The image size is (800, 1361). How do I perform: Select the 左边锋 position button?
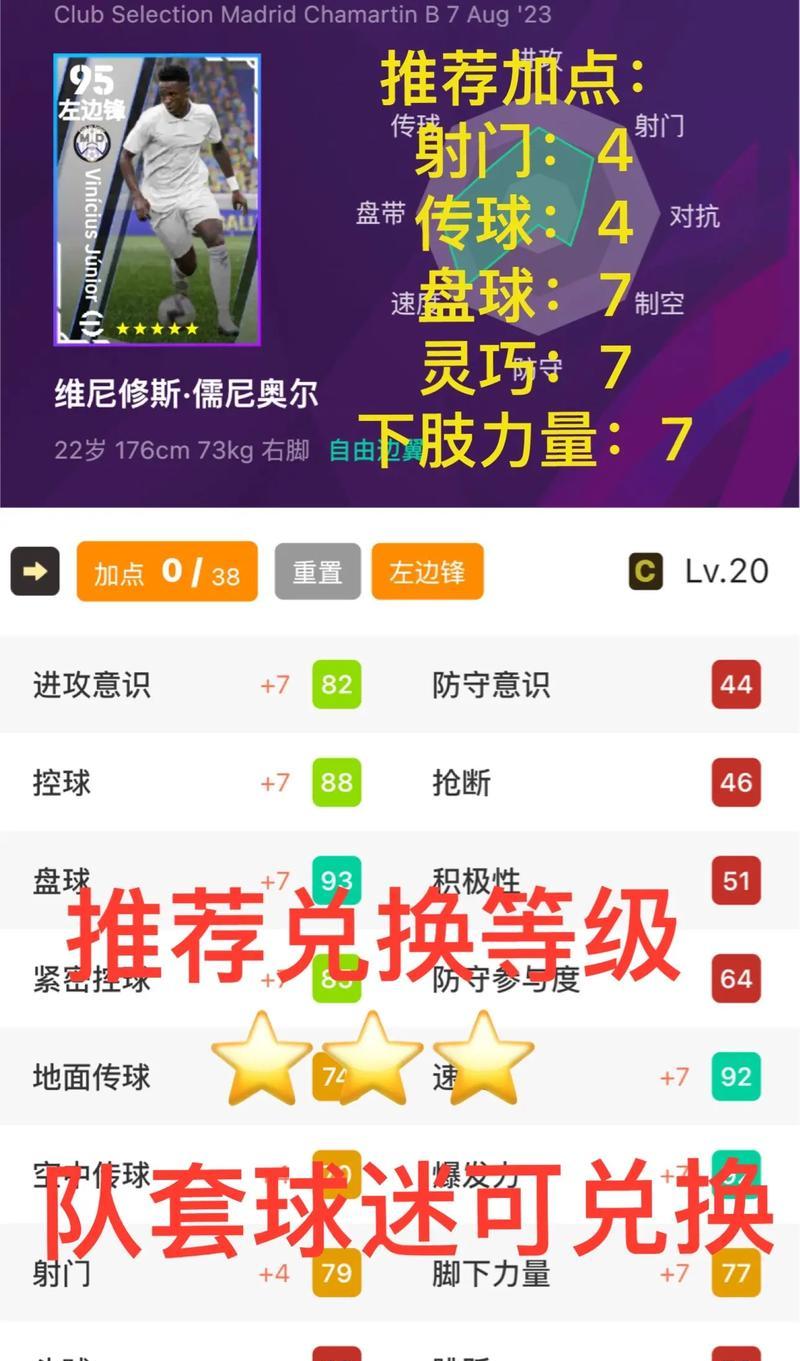[x=427, y=572]
